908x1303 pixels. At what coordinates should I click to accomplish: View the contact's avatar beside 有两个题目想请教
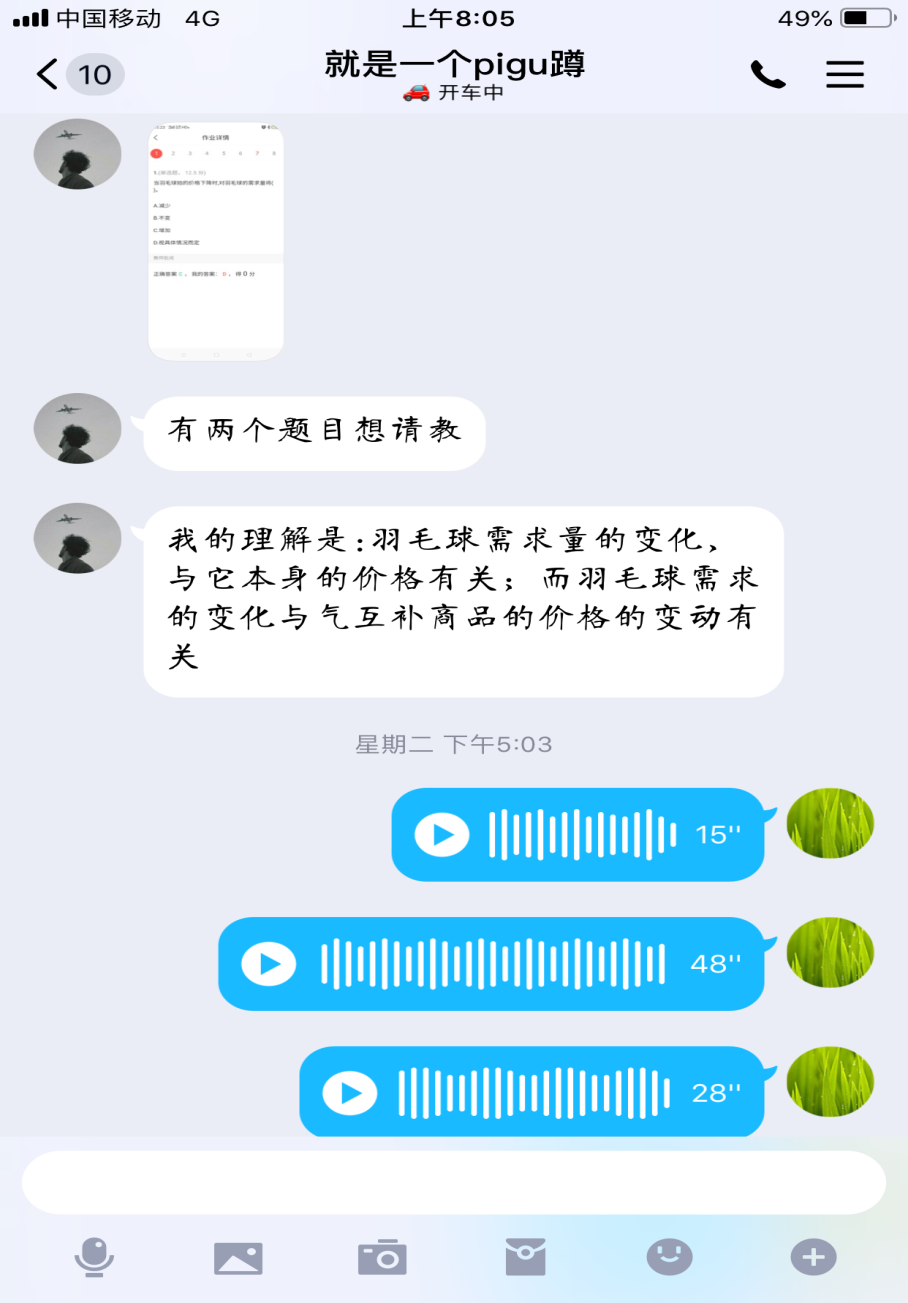coord(78,428)
